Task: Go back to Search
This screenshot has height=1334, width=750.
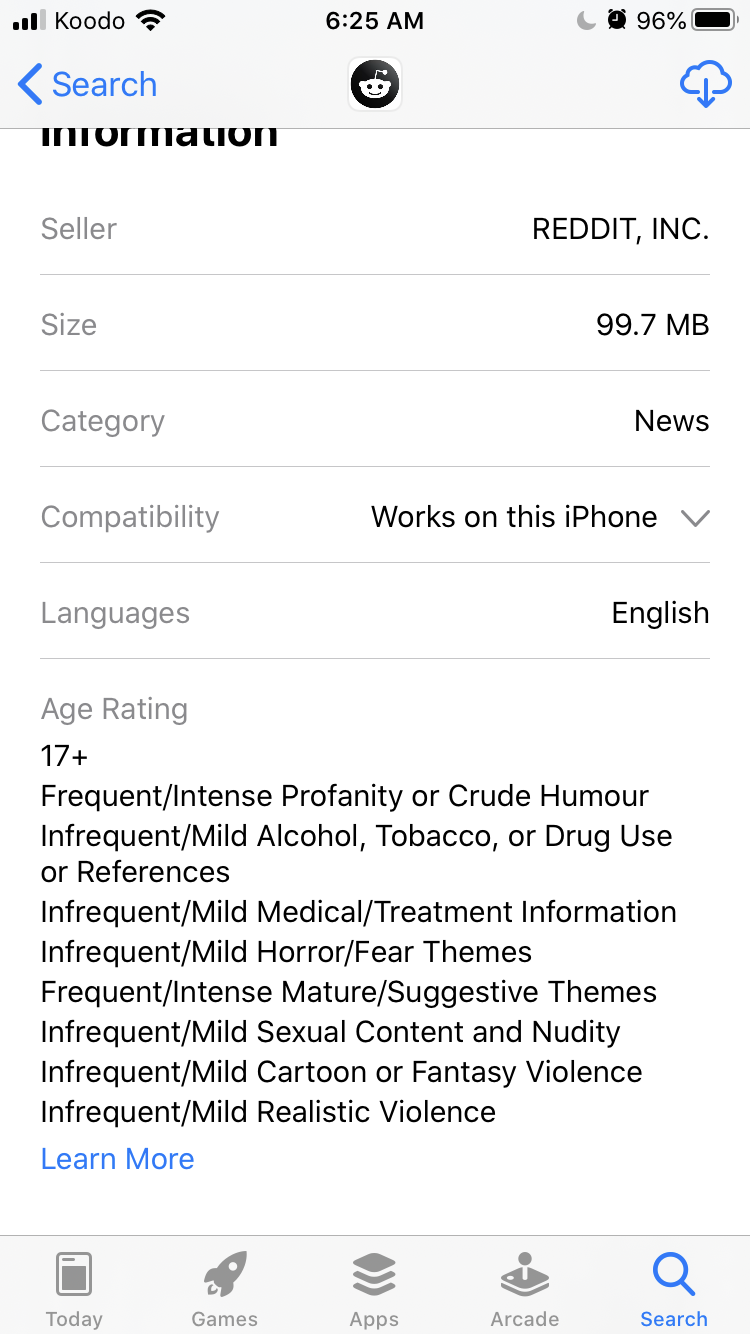Action: [x=88, y=85]
